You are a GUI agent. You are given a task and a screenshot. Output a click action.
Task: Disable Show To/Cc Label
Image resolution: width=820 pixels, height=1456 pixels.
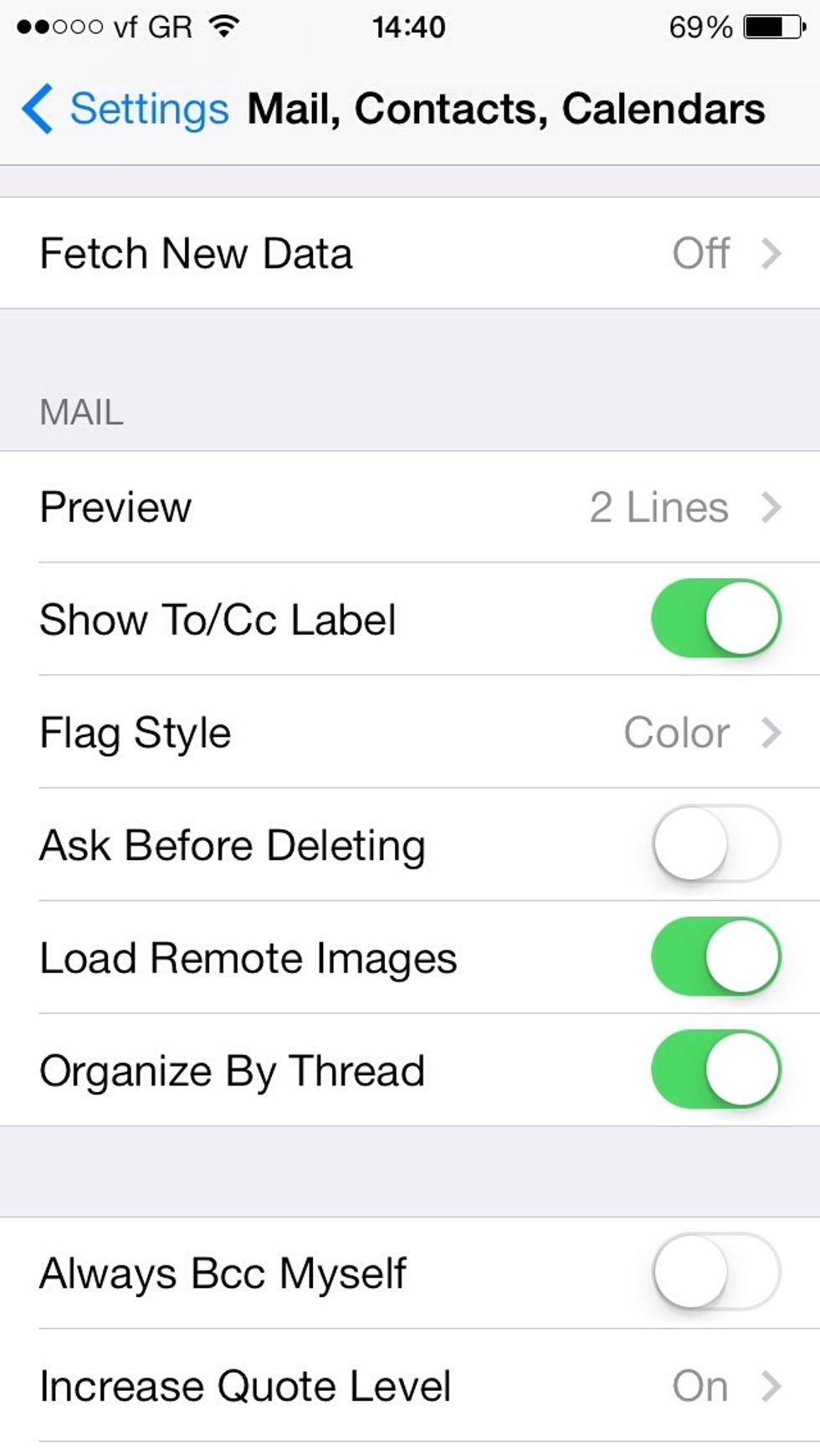[x=715, y=619]
